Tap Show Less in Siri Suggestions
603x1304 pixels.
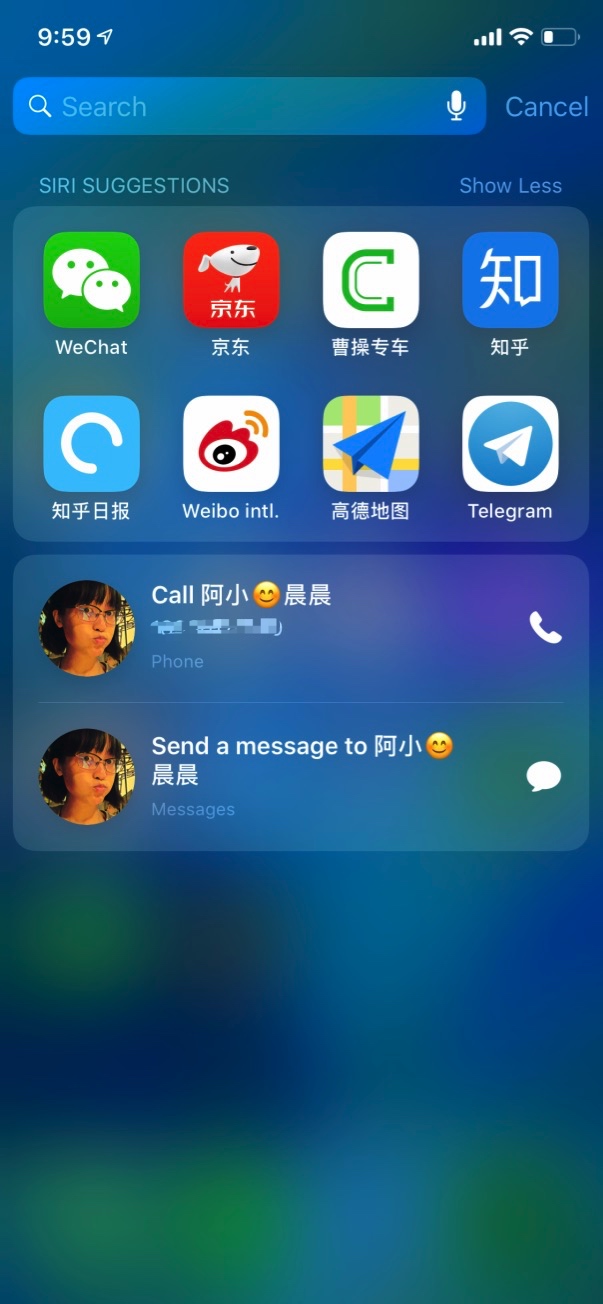[x=510, y=186]
